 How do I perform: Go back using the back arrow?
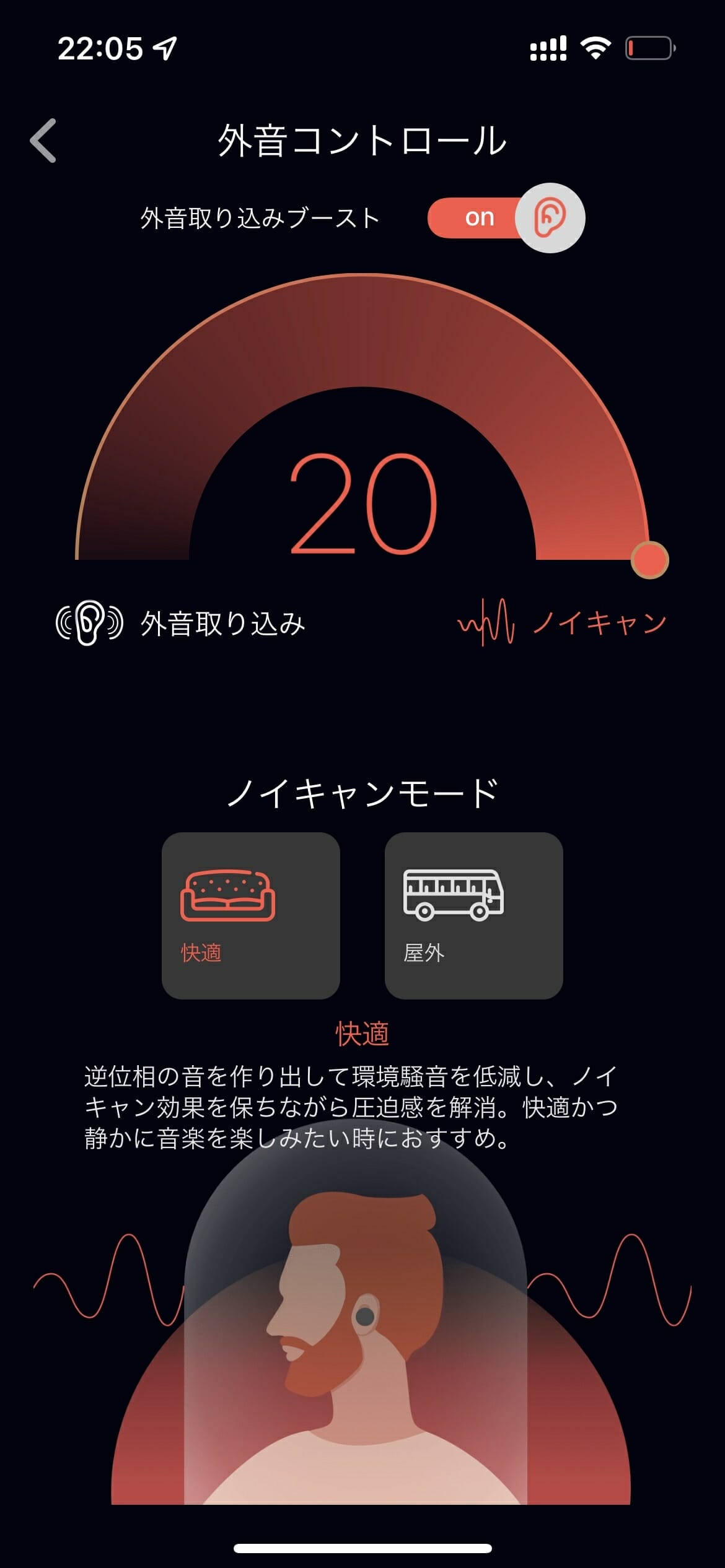(x=43, y=141)
